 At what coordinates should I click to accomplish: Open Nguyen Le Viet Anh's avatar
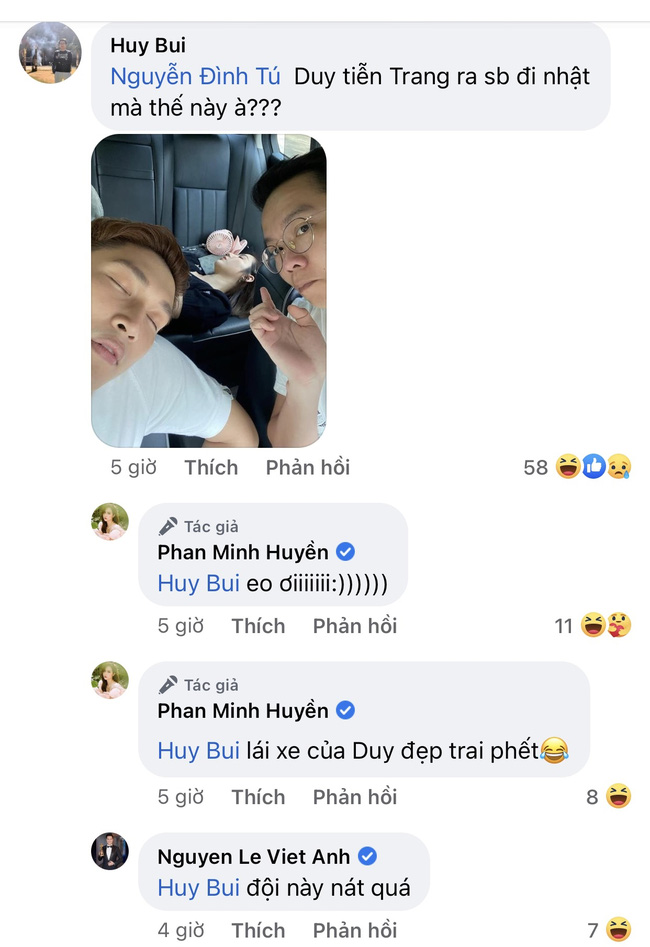tap(110, 851)
